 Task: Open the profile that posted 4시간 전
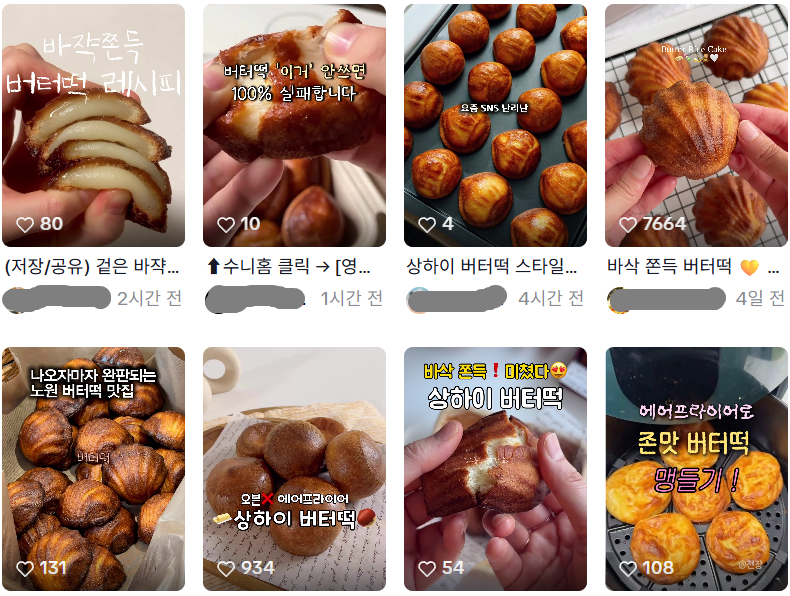click(x=457, y=298)
